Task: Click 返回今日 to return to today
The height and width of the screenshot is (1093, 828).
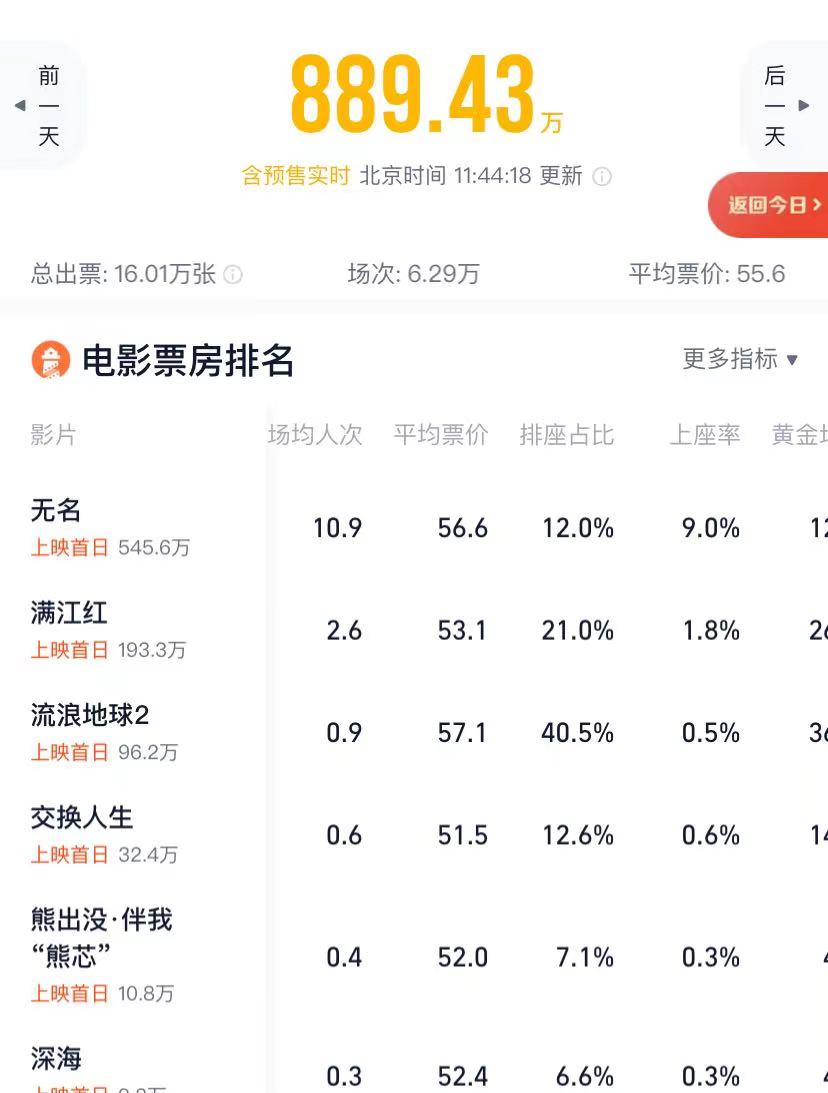Action: (x=775, y=205)
